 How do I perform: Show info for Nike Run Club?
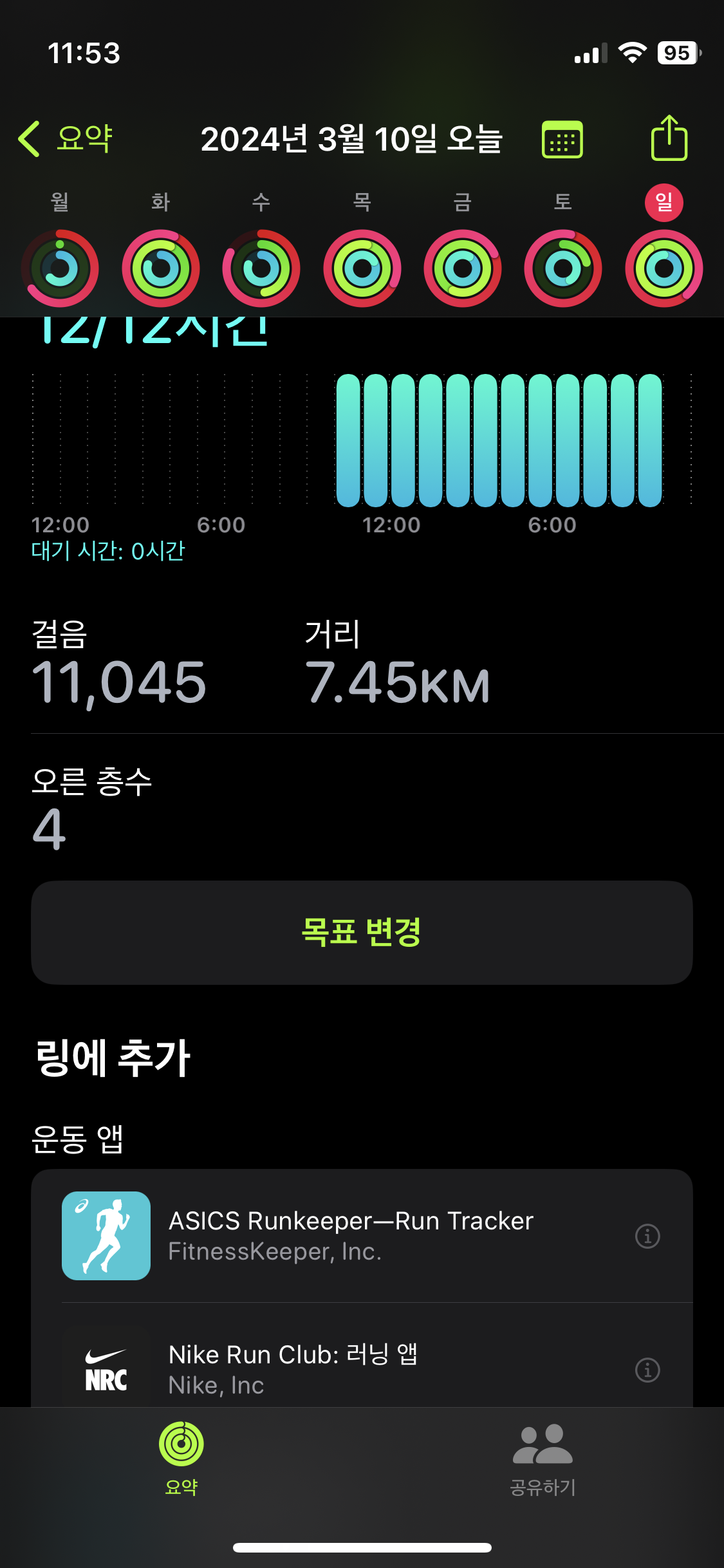click(x=647, y=1370)
